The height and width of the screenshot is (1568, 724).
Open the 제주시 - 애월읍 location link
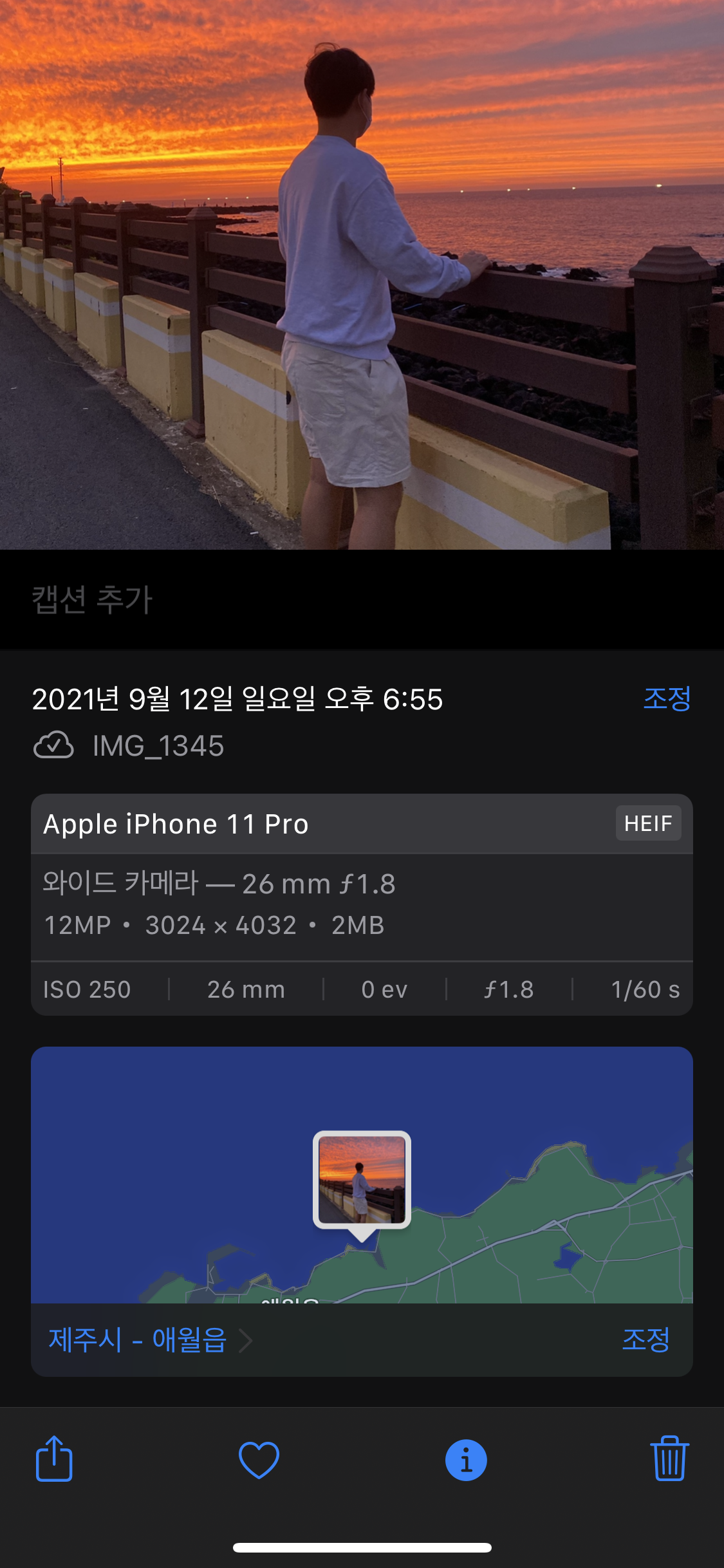(149, 1340)
